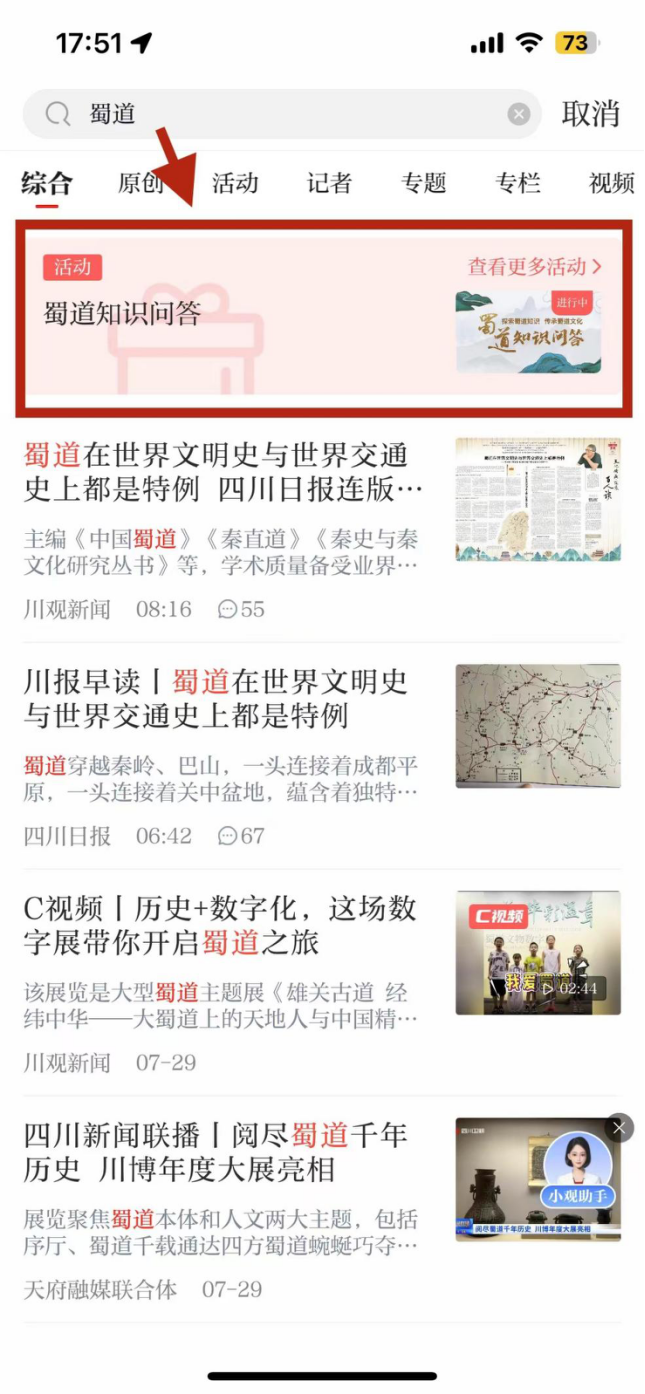Play the C视频 video thumbnail
This screenshot has height=1394, width=645.
(537, 953)
